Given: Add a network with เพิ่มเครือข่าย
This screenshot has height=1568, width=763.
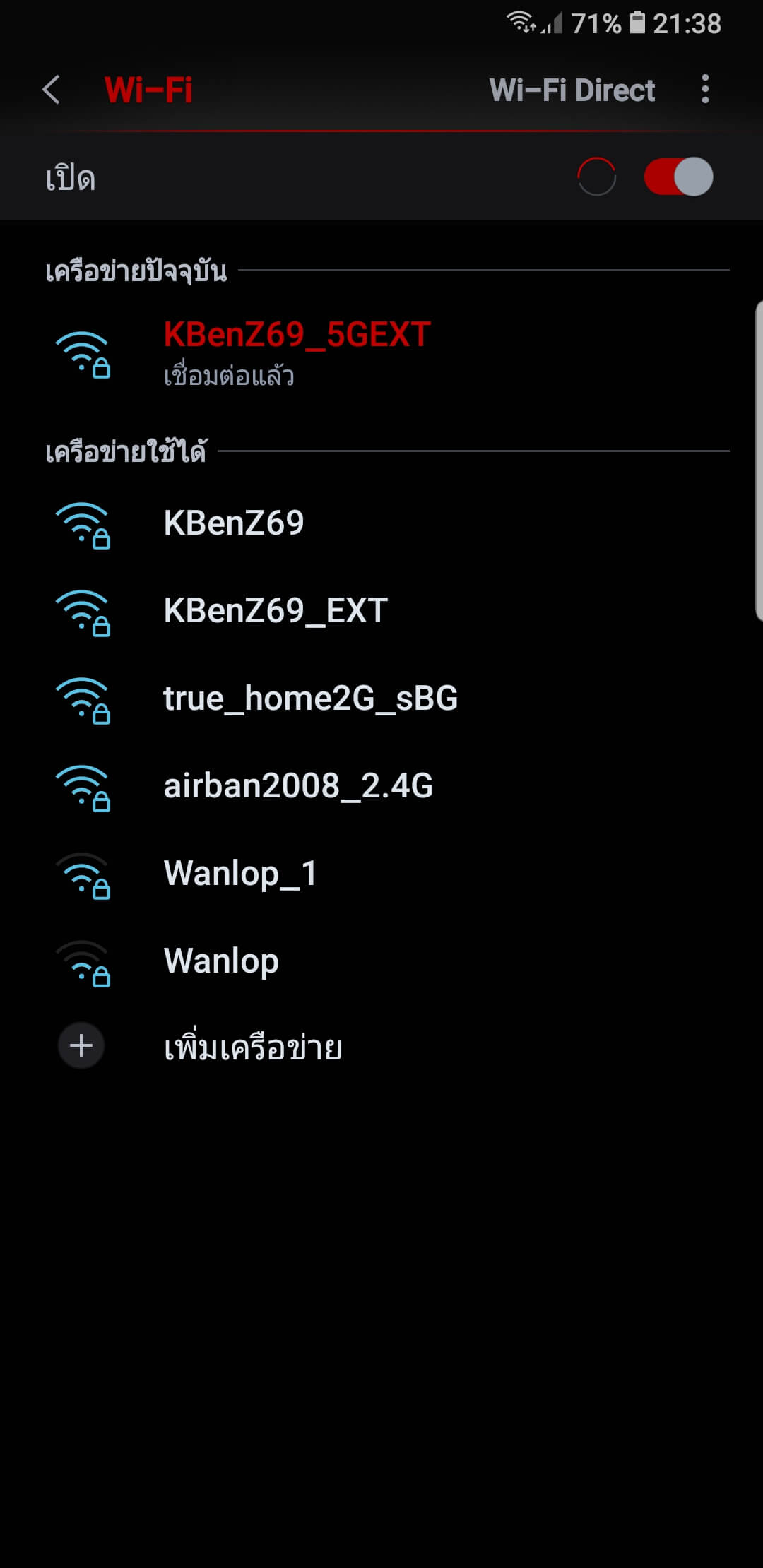Looking at the screenshot, I should [x=381, y=1046].
